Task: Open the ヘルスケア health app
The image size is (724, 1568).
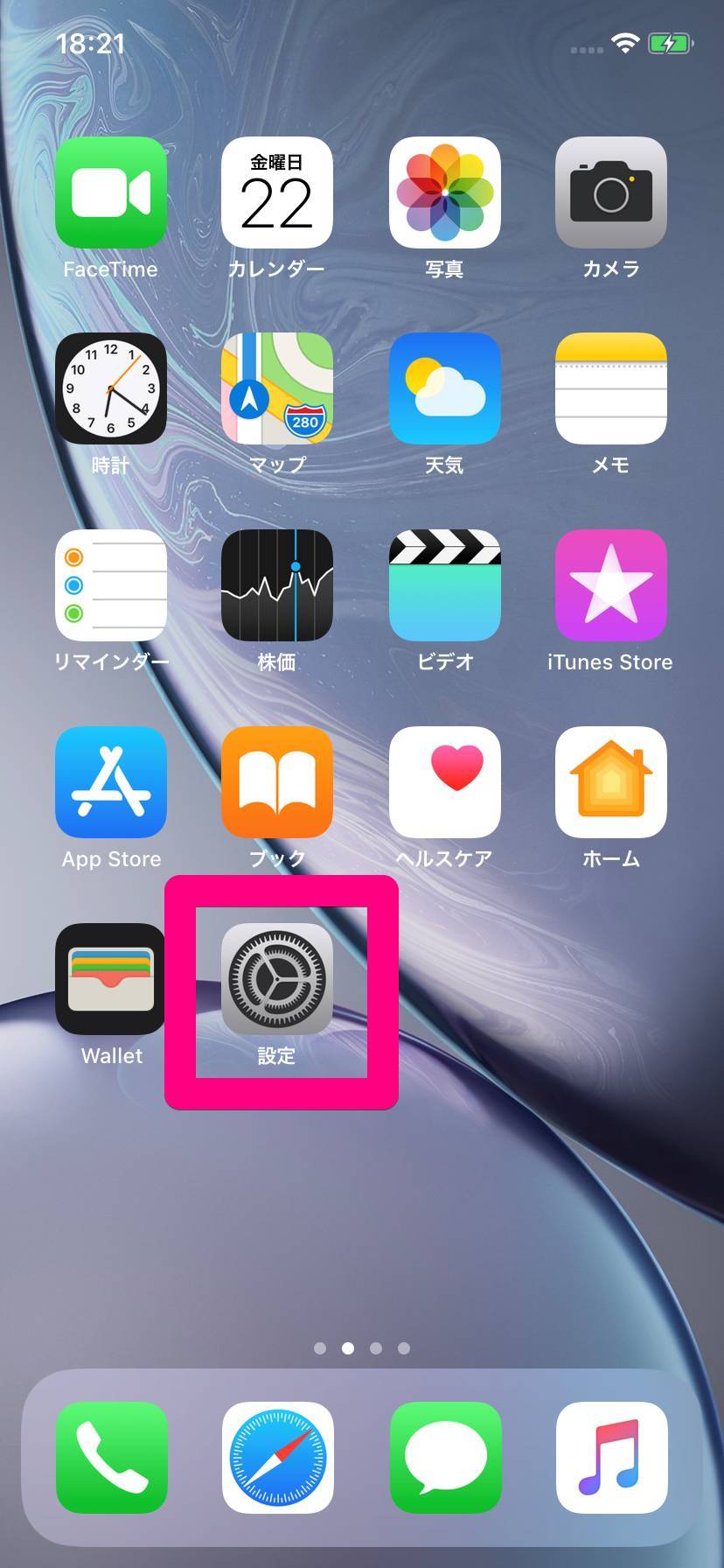Action: tap(444, 781)
